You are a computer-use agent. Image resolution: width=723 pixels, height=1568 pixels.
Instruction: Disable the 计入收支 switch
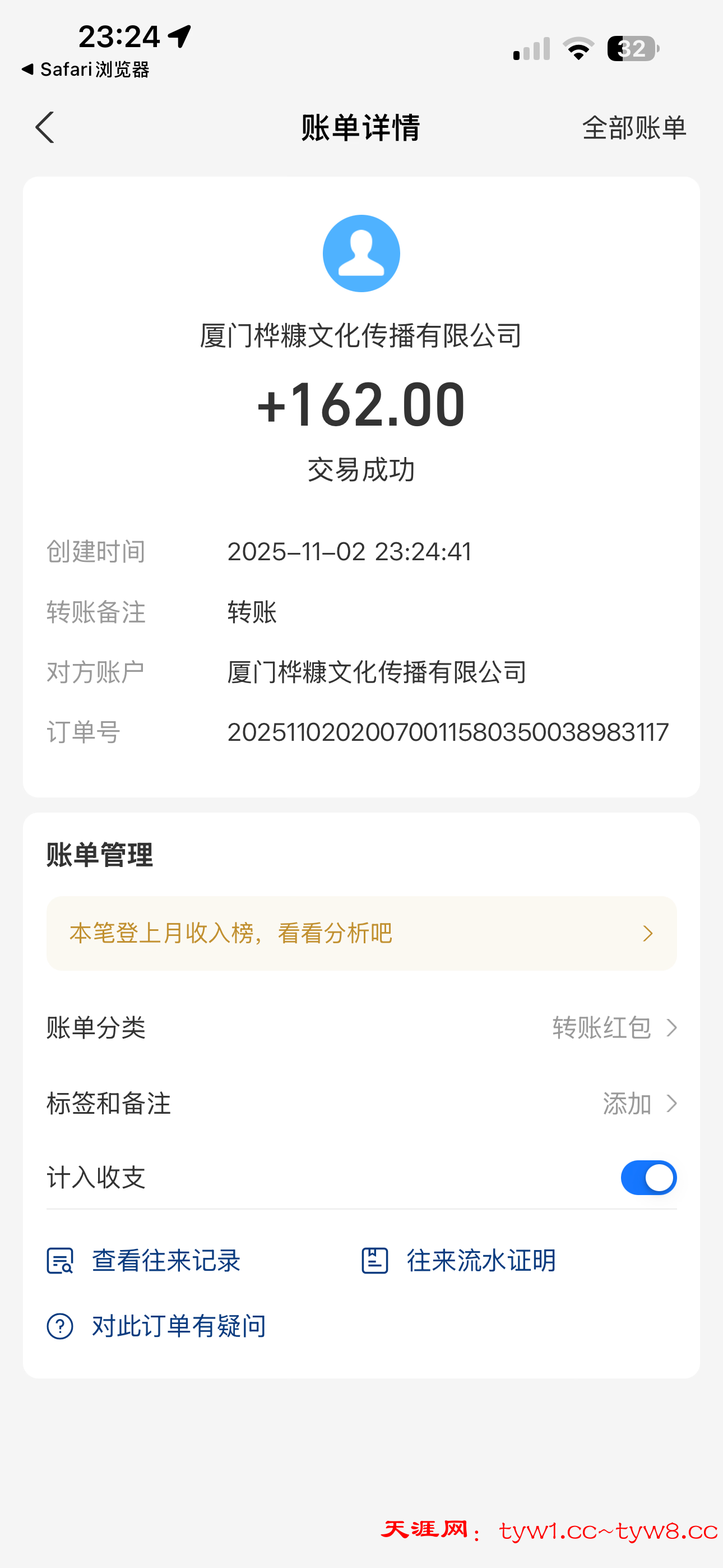(648, 1177)
